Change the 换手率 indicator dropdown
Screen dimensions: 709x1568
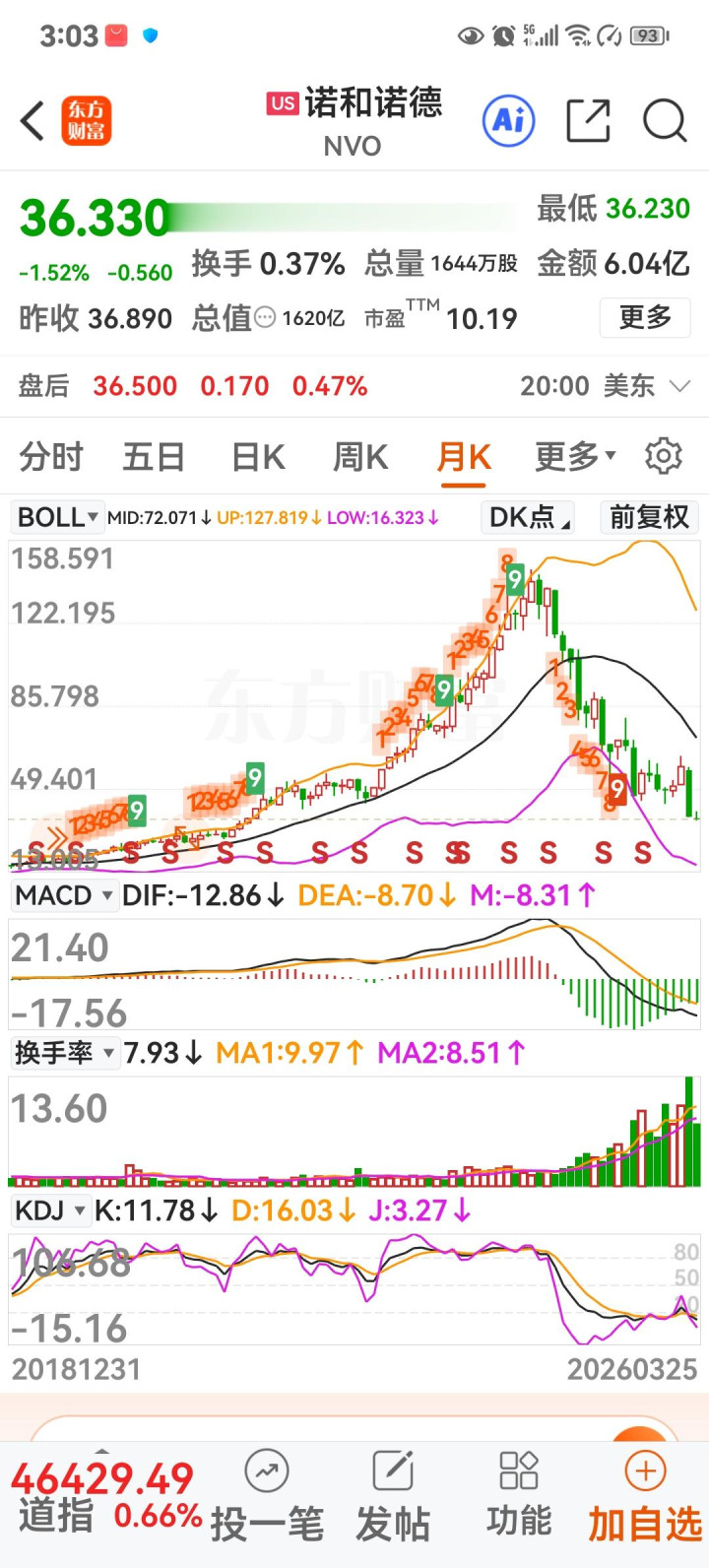pos(65,1053)
